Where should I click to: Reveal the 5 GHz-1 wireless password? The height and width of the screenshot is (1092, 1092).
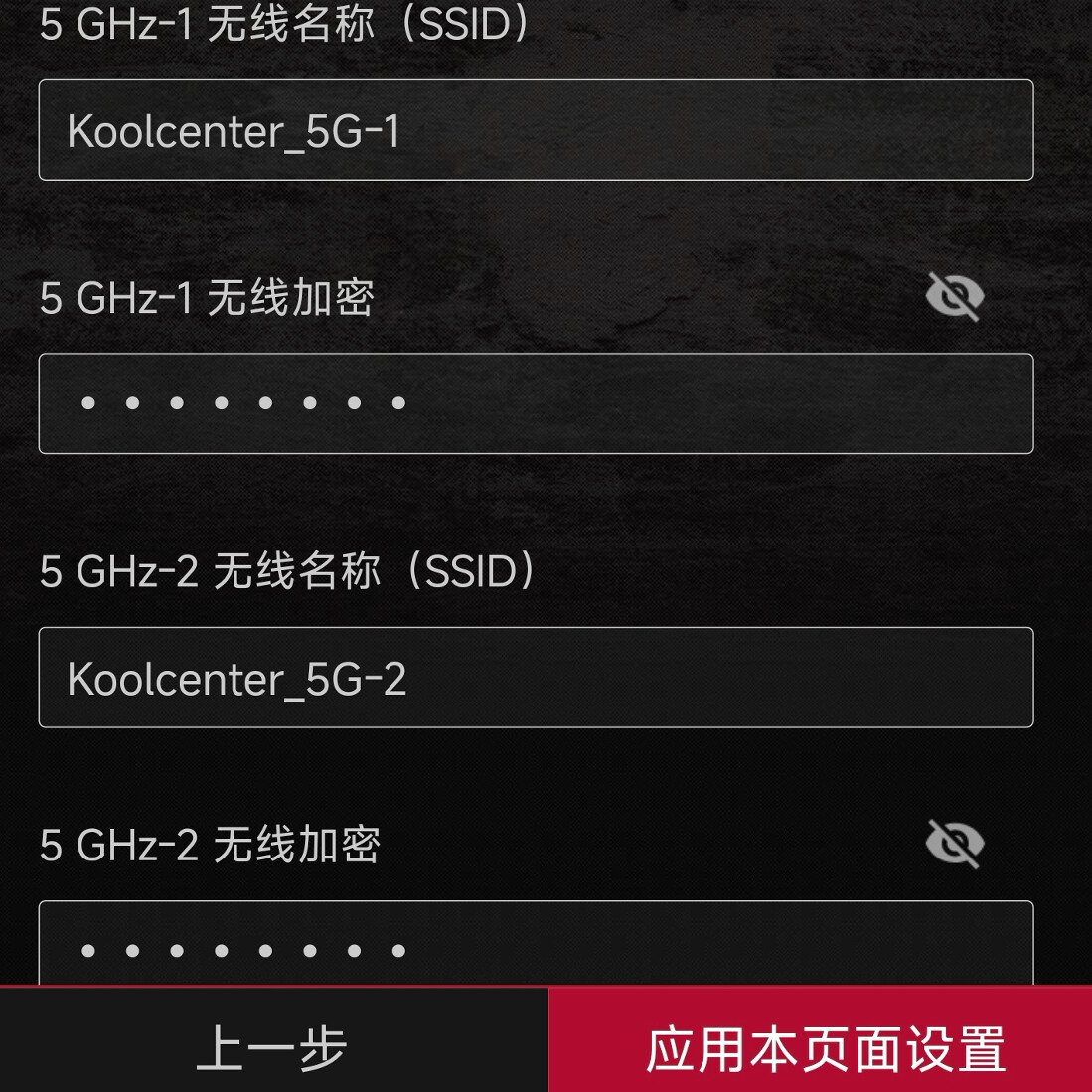[x=954, y=296]
